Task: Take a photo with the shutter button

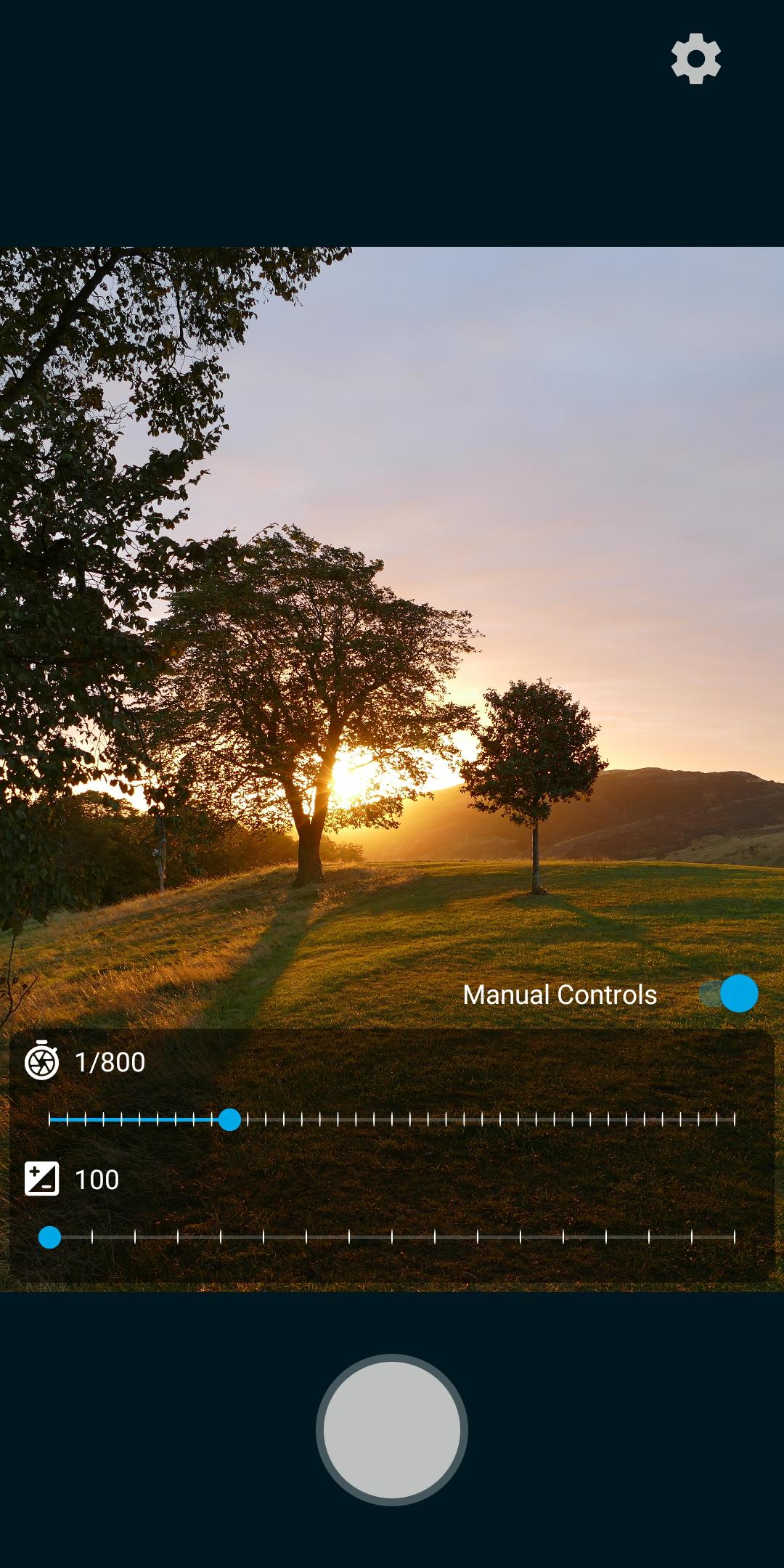Action: pyautogui.click(x=392, y=1429)
